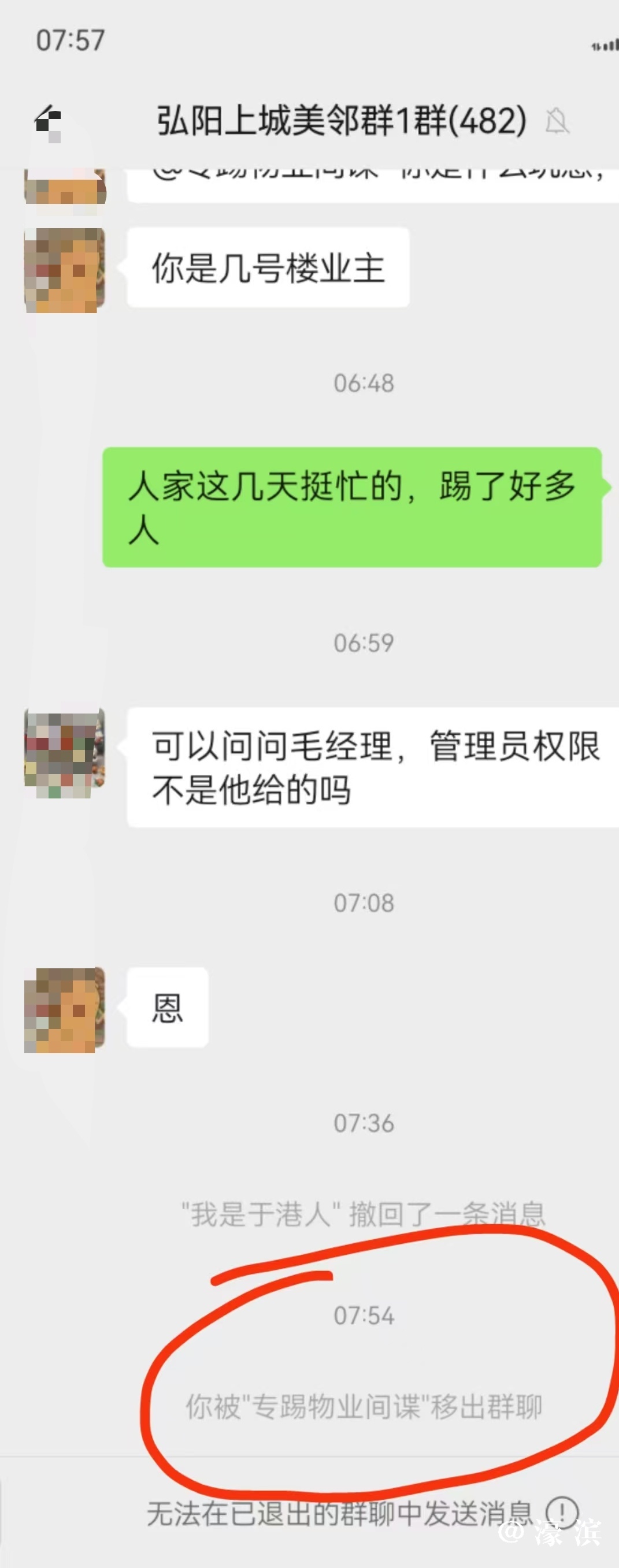Open profile avatar beside "你是几号楼业主" message
The height and width of the screenshot is (1568, 619).
pyautogui.click(x=65, y=270)
